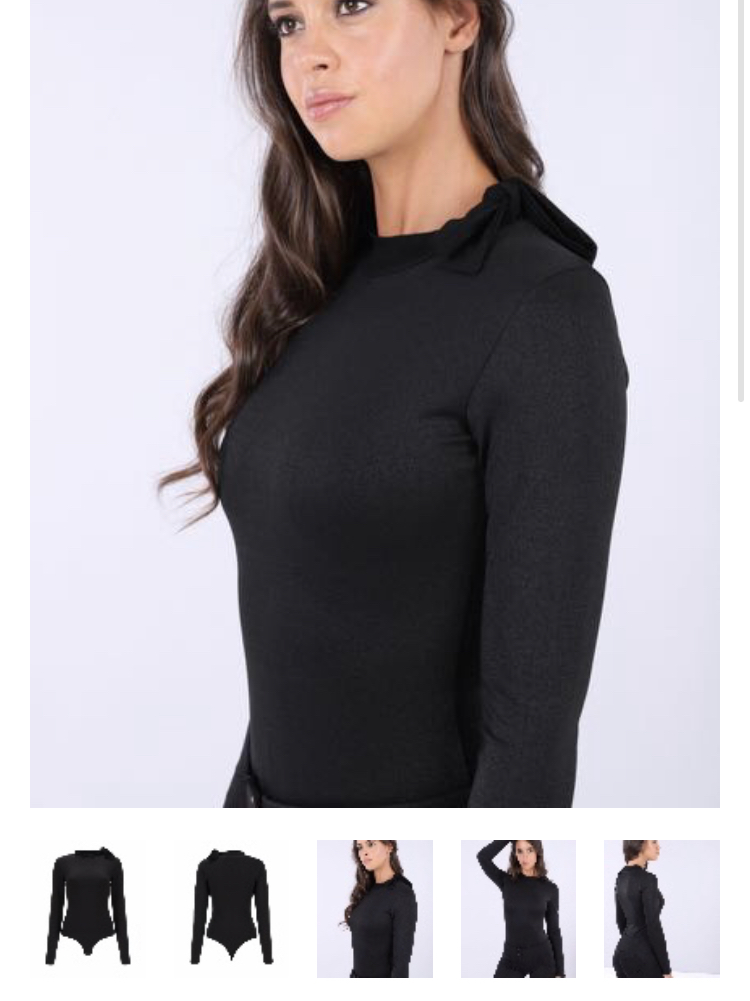Select the flat back-view bodysuit thumbnail
Viewport: 750px width, 1001px height.
coord(231,908)
